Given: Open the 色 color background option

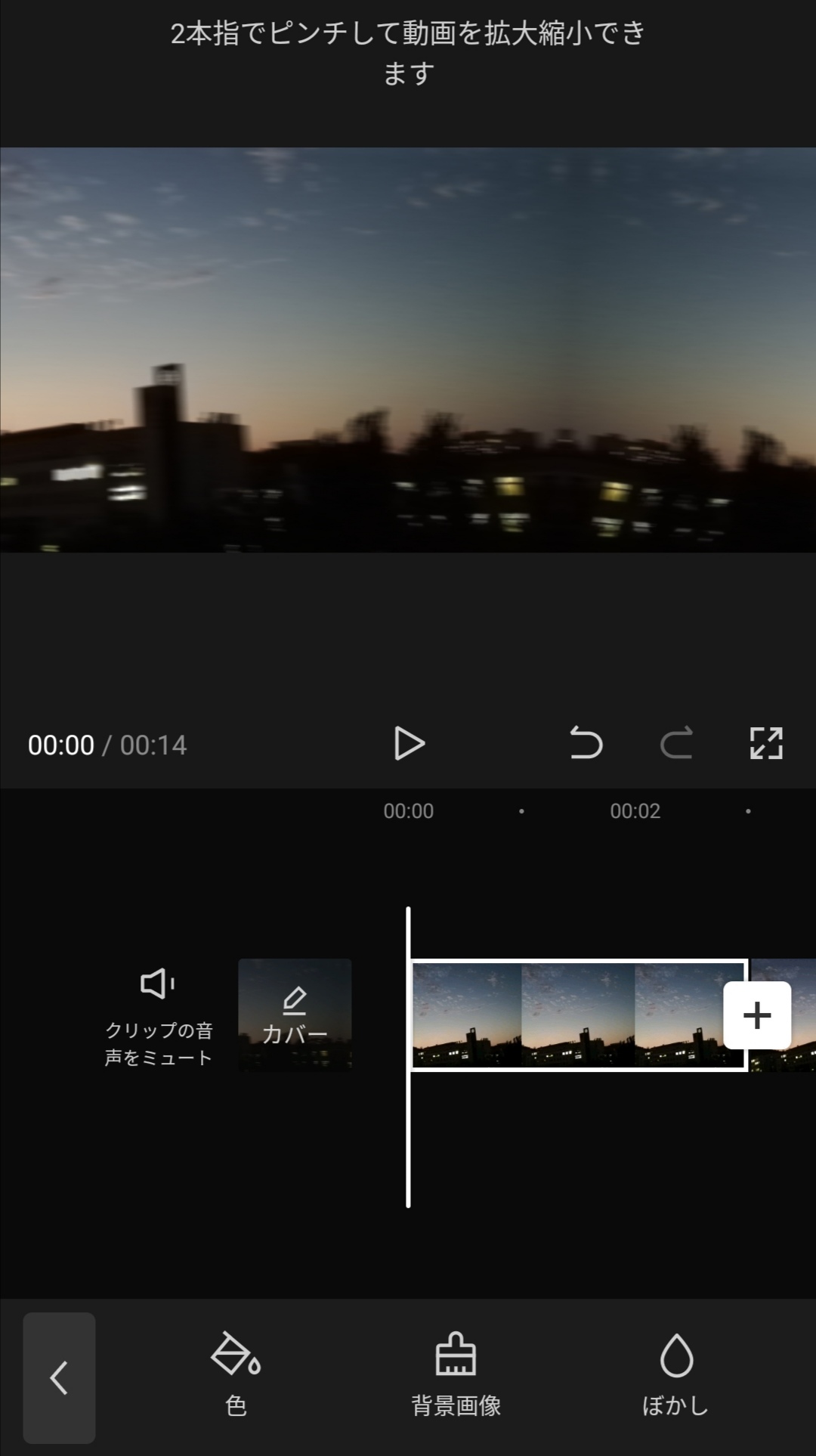Looking at the screenshot, I should [x=236, y=1374].
